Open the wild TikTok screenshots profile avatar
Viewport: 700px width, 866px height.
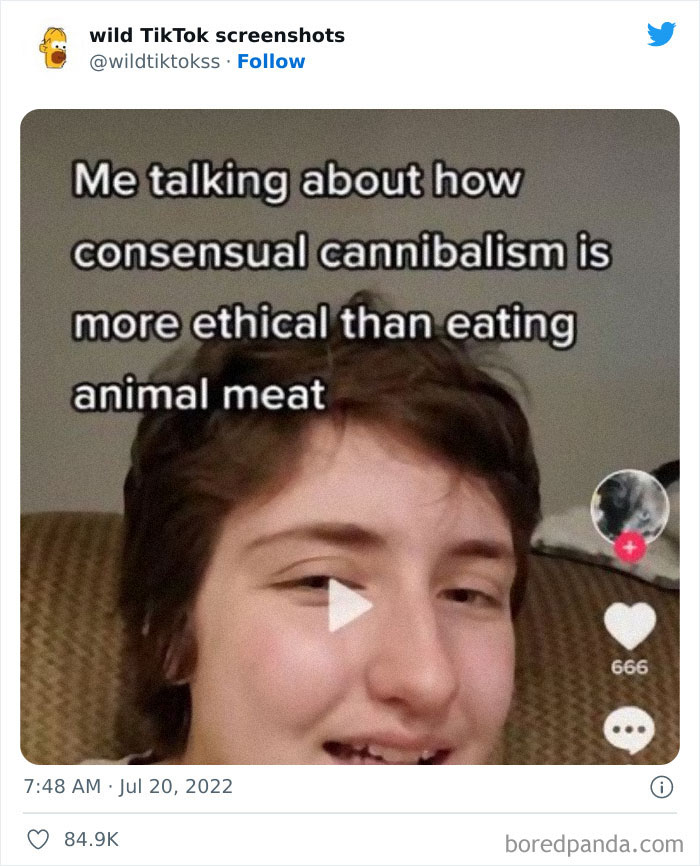(x=52, y=48)
